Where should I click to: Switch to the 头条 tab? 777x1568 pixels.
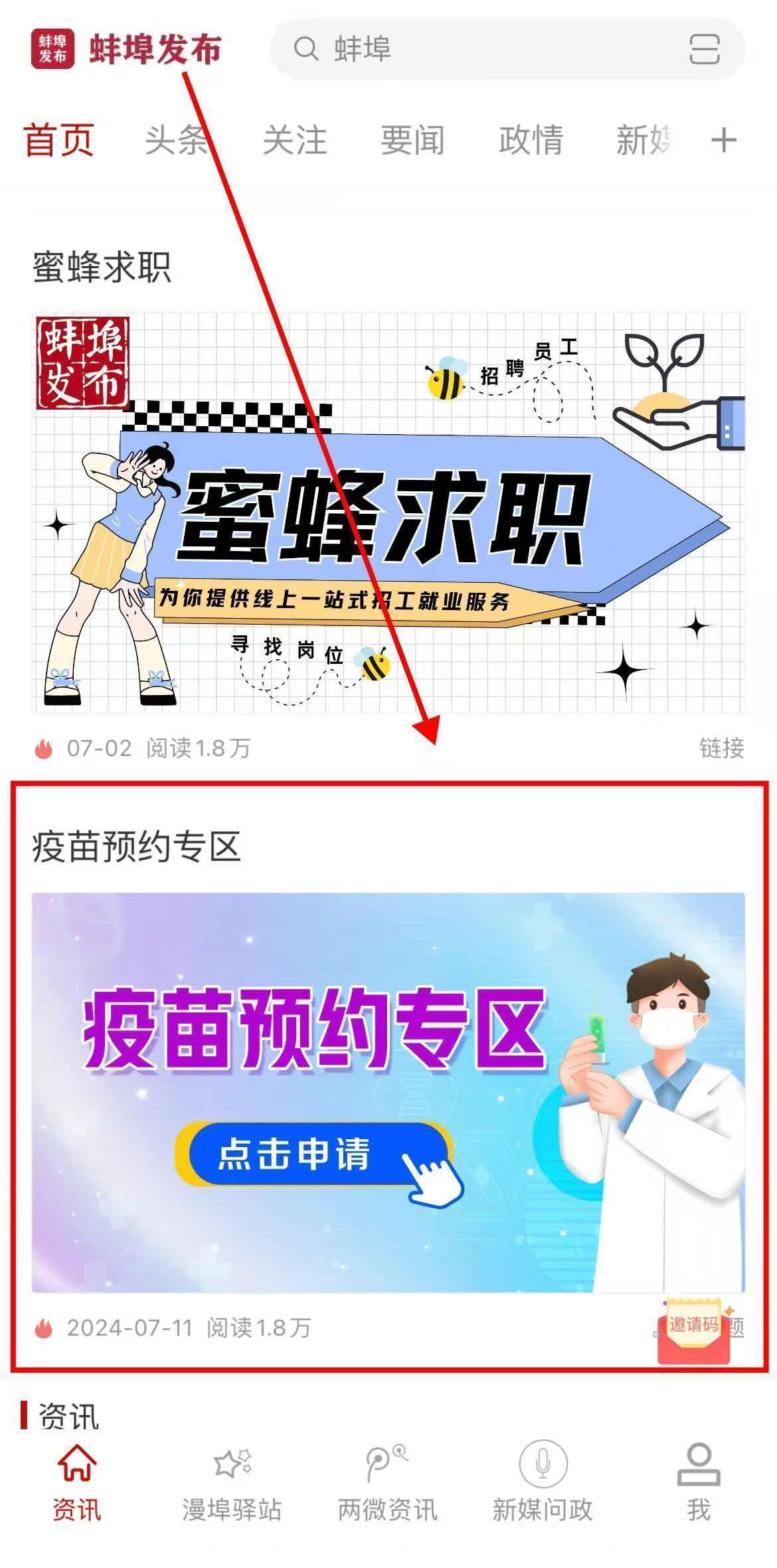pos(176,140)
